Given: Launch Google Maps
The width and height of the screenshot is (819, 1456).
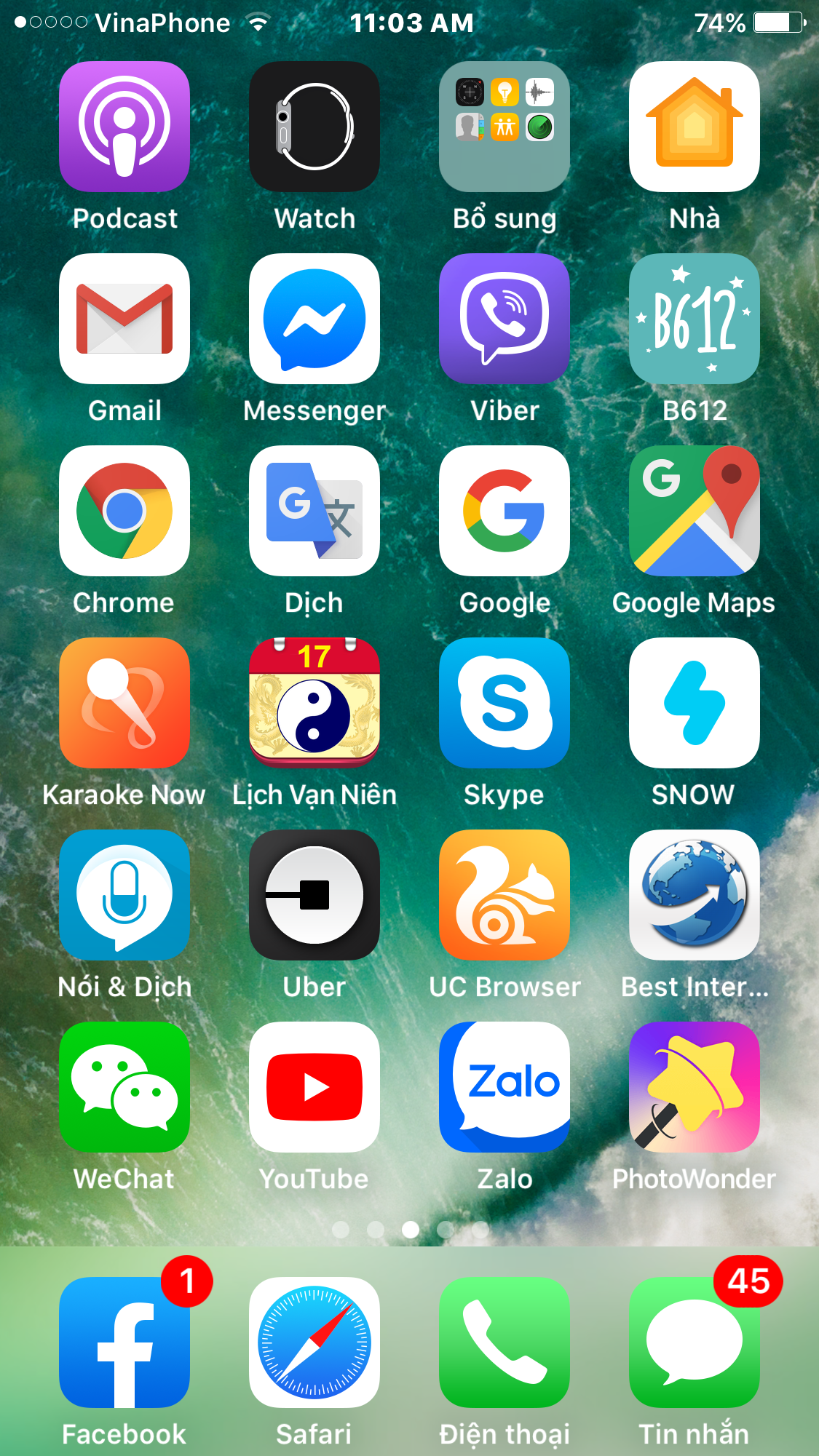Looking at the screenshot, I should [695, 511].
